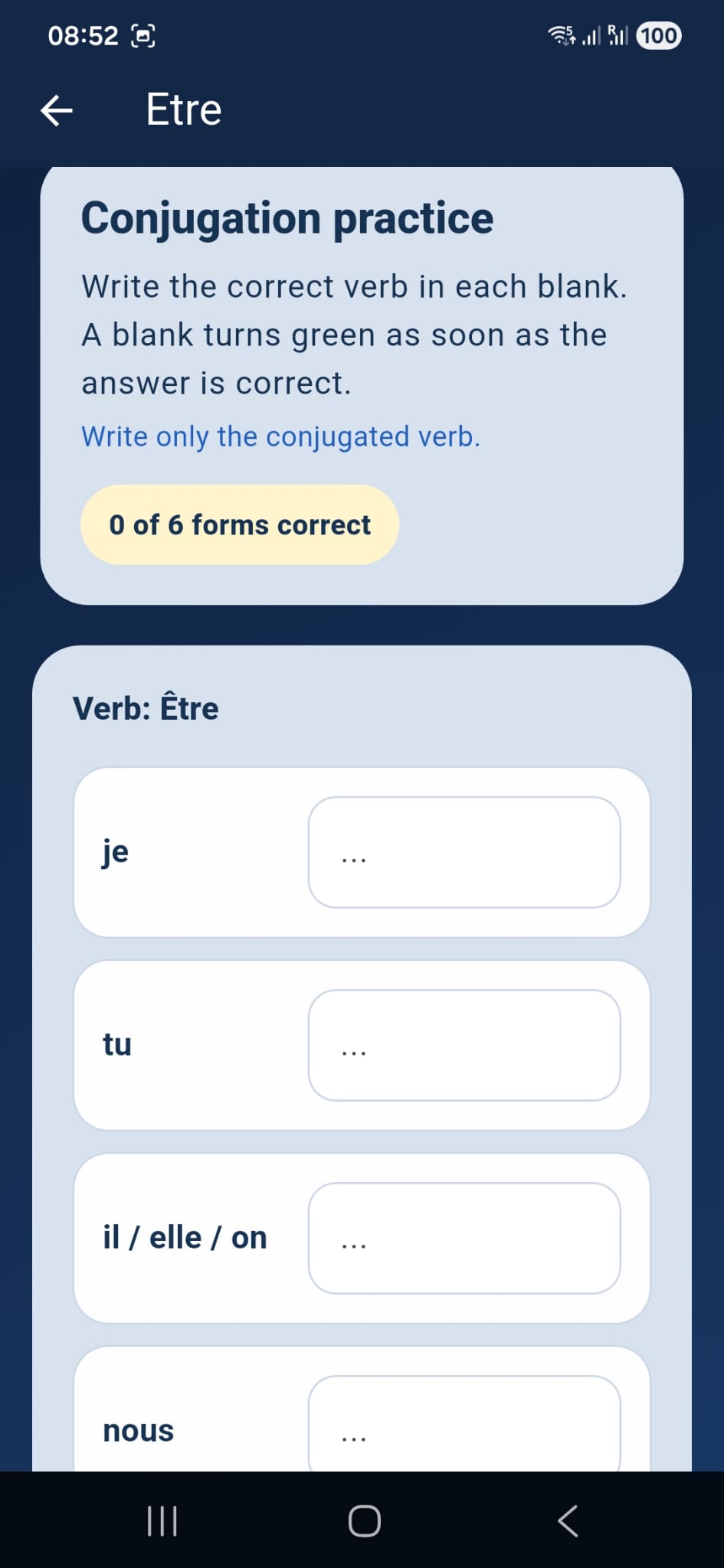Tap the Etre screen title
Viewport: 724px width, 1568px height.
pyautogui.click(x=182, y=109)
